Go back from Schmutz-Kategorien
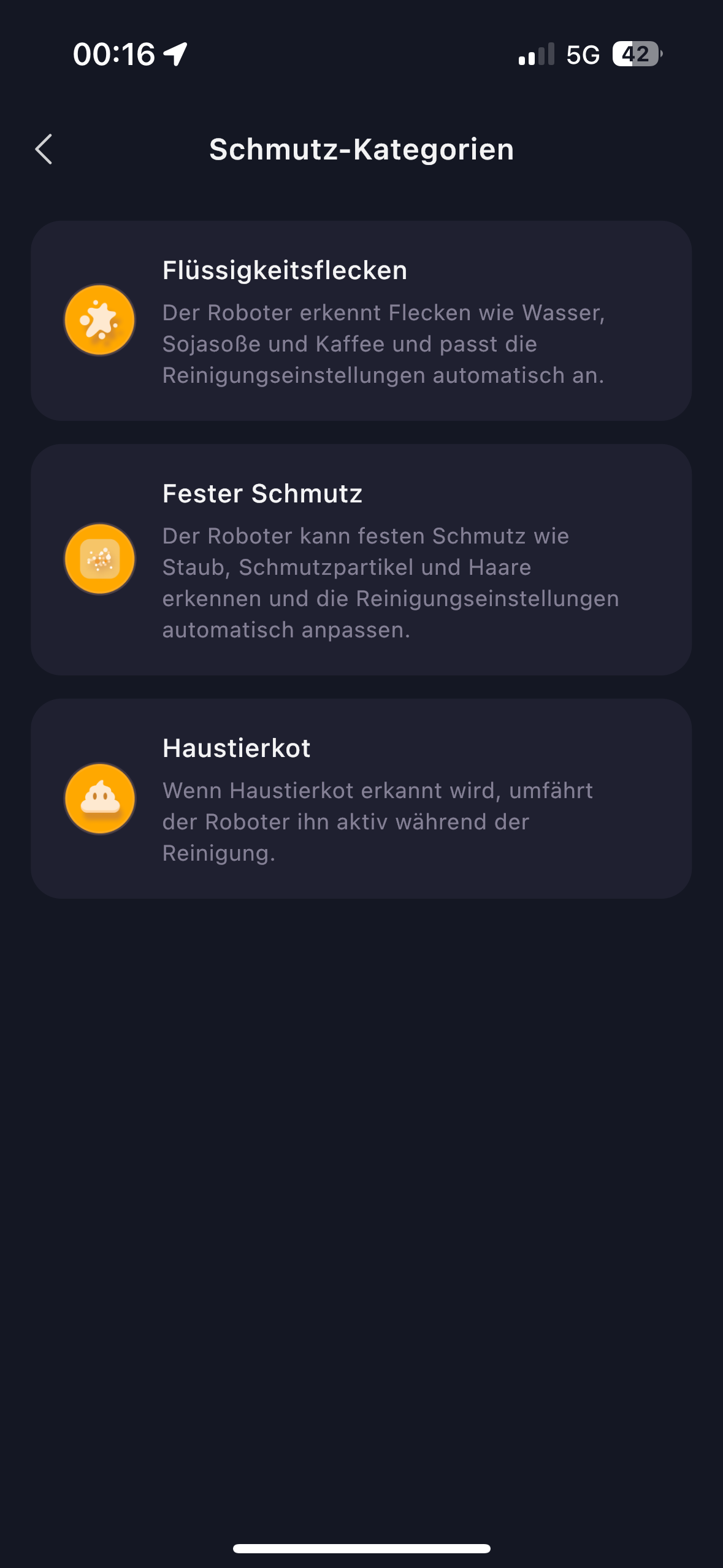Screen dimensions: 723x1568 (x=44, y=149)
